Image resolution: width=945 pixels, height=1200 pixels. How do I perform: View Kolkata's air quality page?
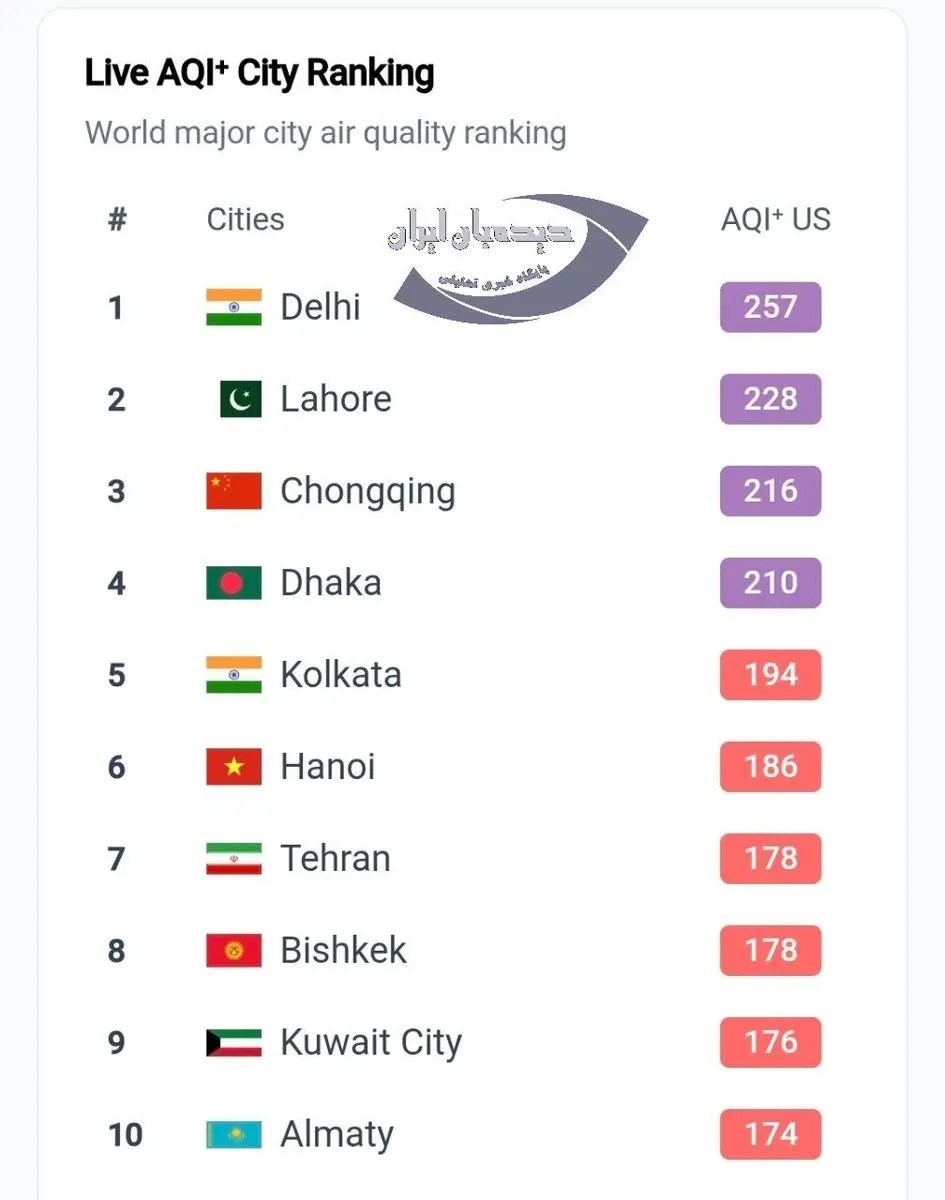point(340,675)
